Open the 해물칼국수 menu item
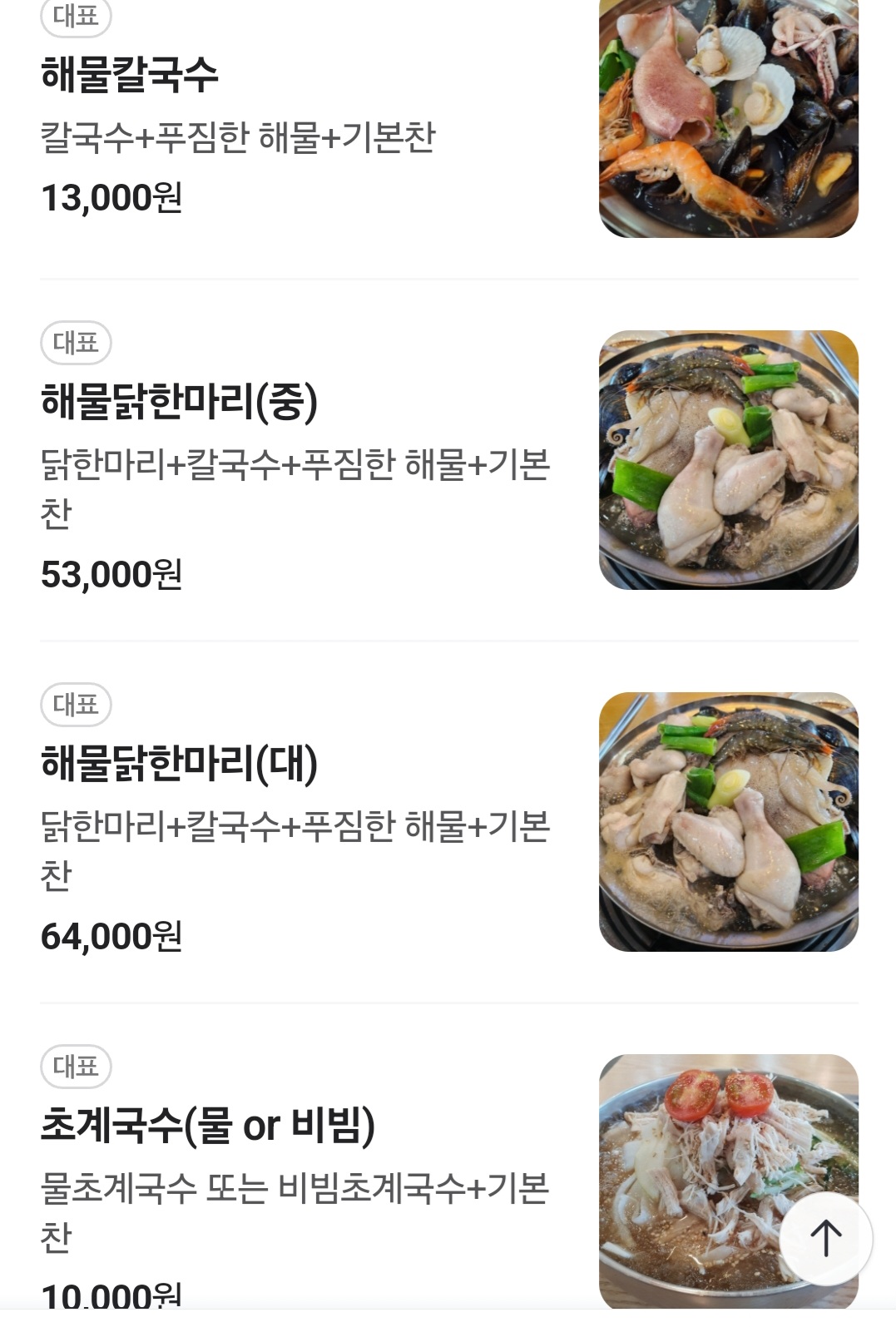The image size is (896, 1327). click(x=130, y=75)
